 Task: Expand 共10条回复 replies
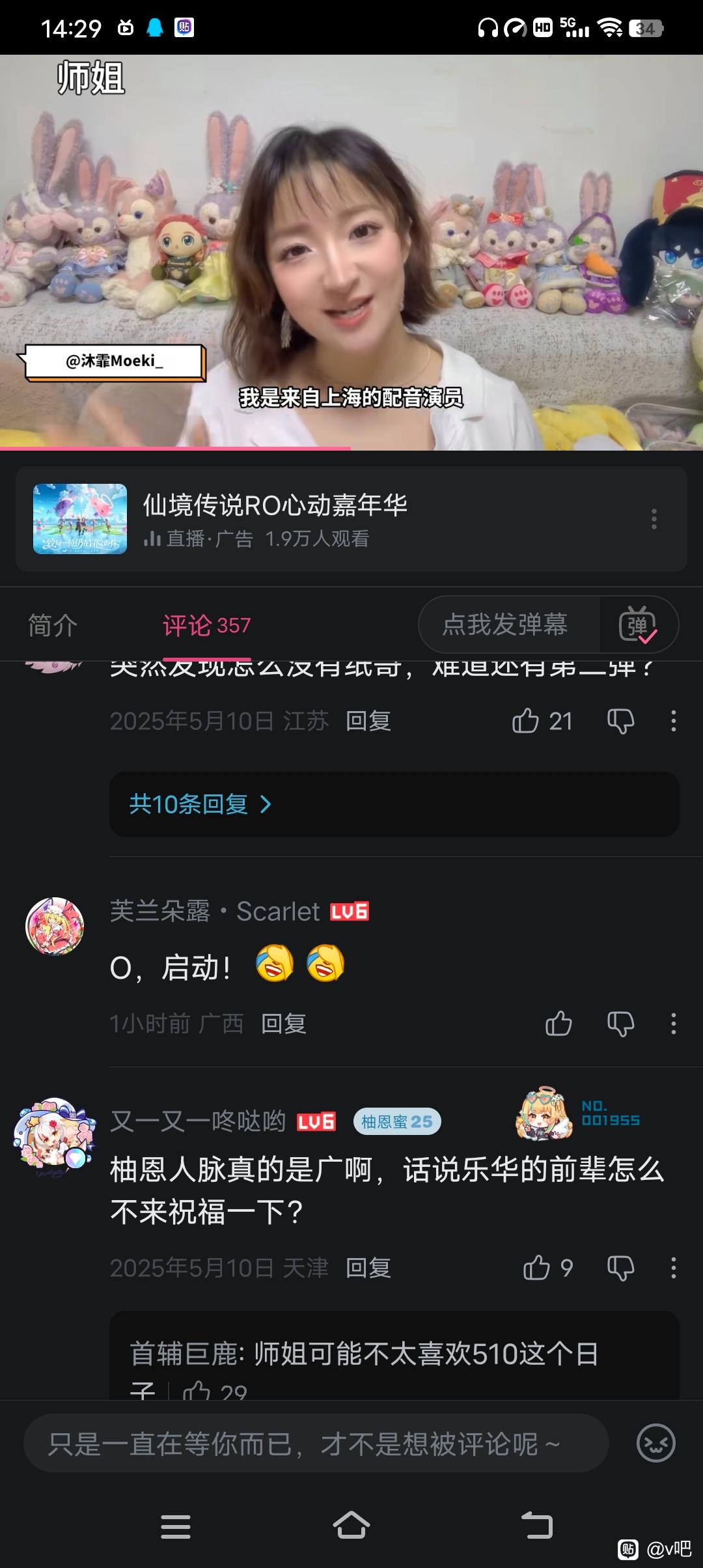coord(200,804)
